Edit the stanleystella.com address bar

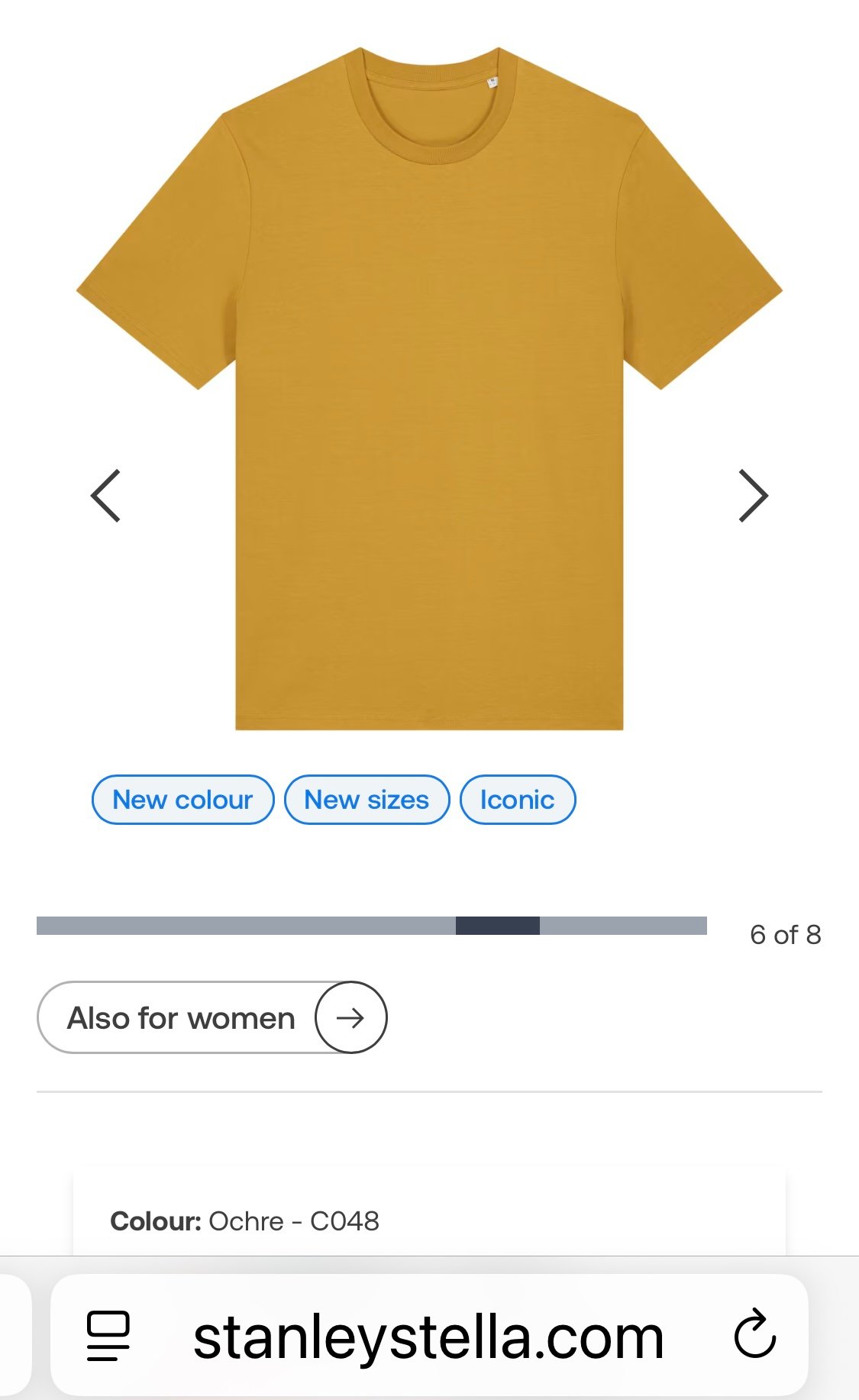428,1337
